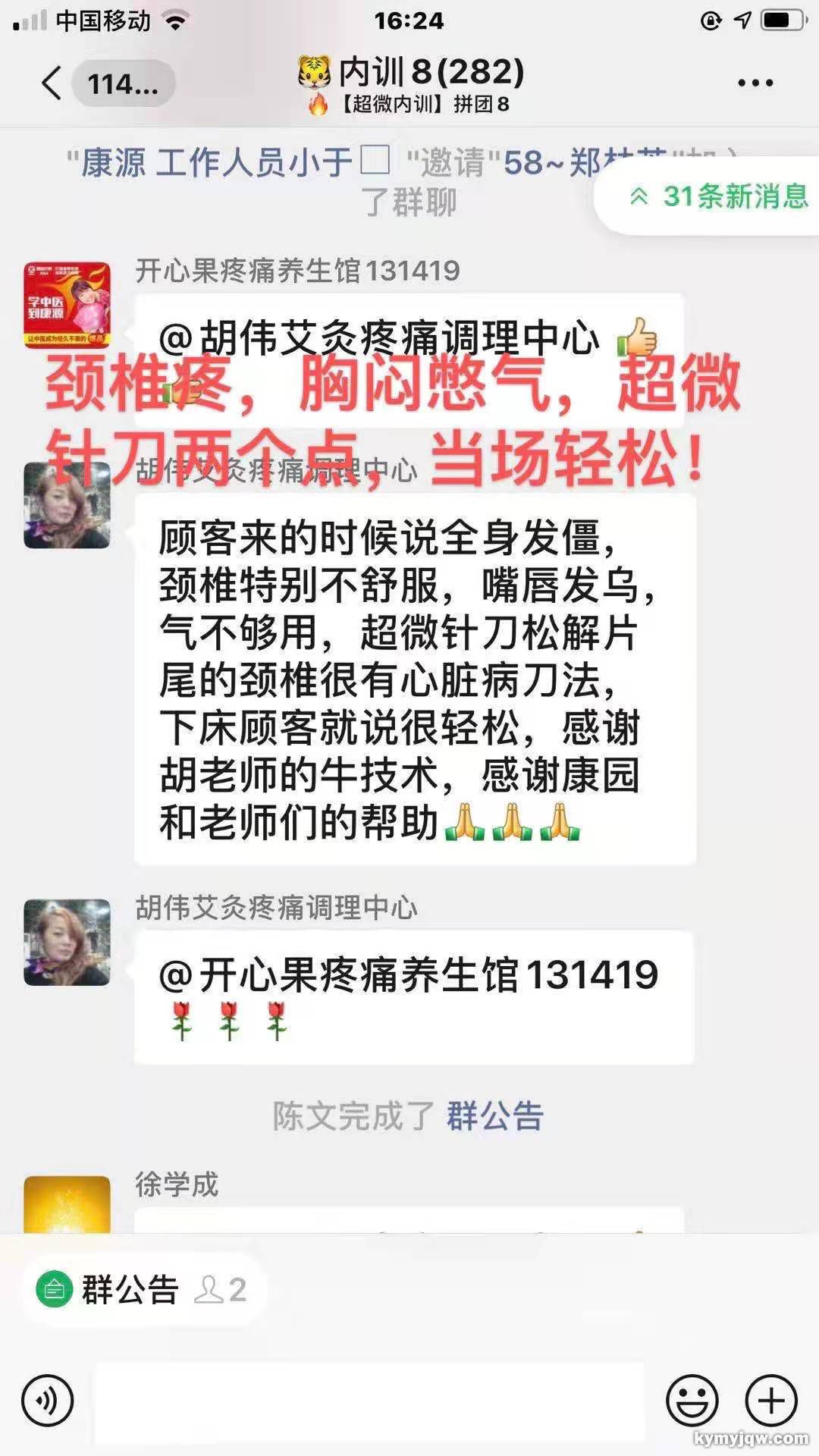Focus the message text field
This screenshot has width=819, height=1456.
tap(369, 1401)
